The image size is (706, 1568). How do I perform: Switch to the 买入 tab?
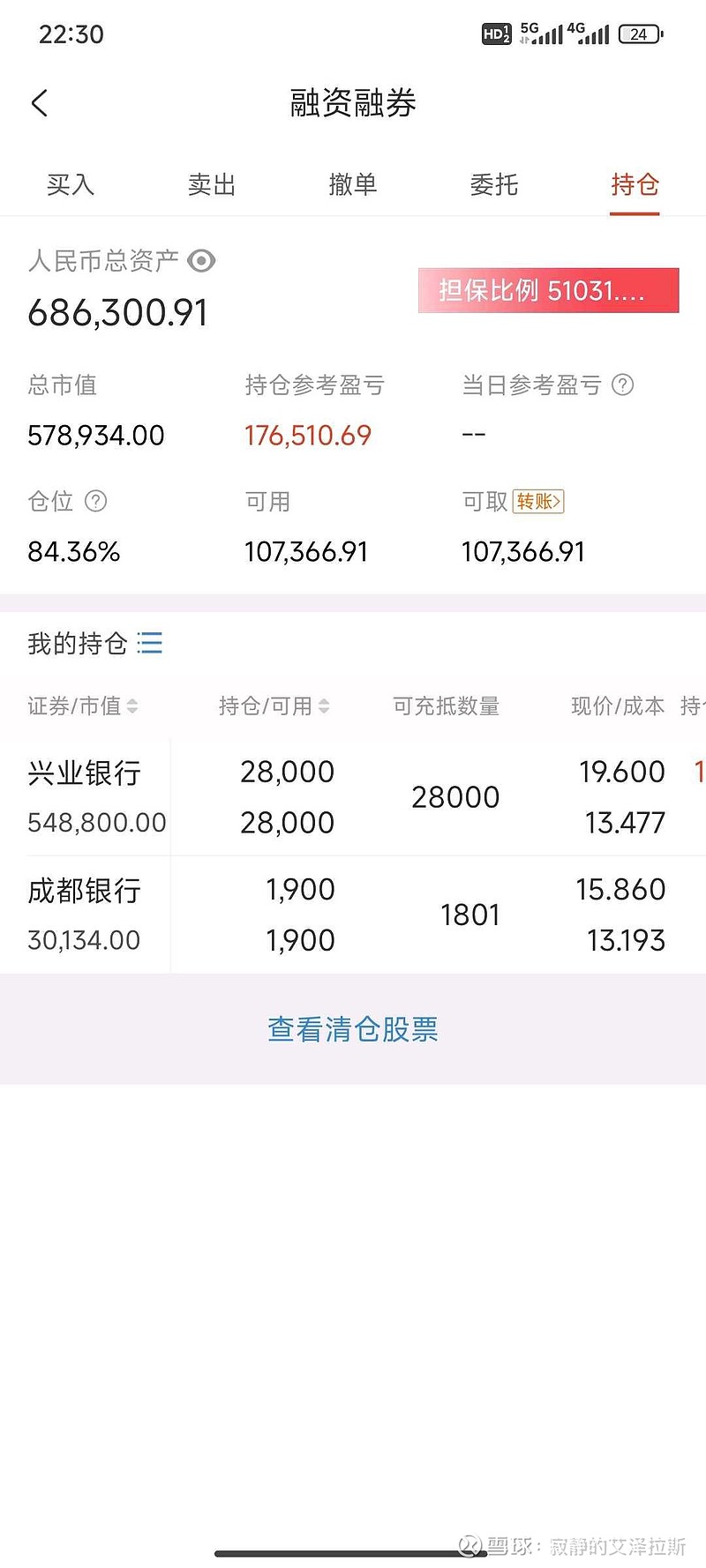coord(71,185)
